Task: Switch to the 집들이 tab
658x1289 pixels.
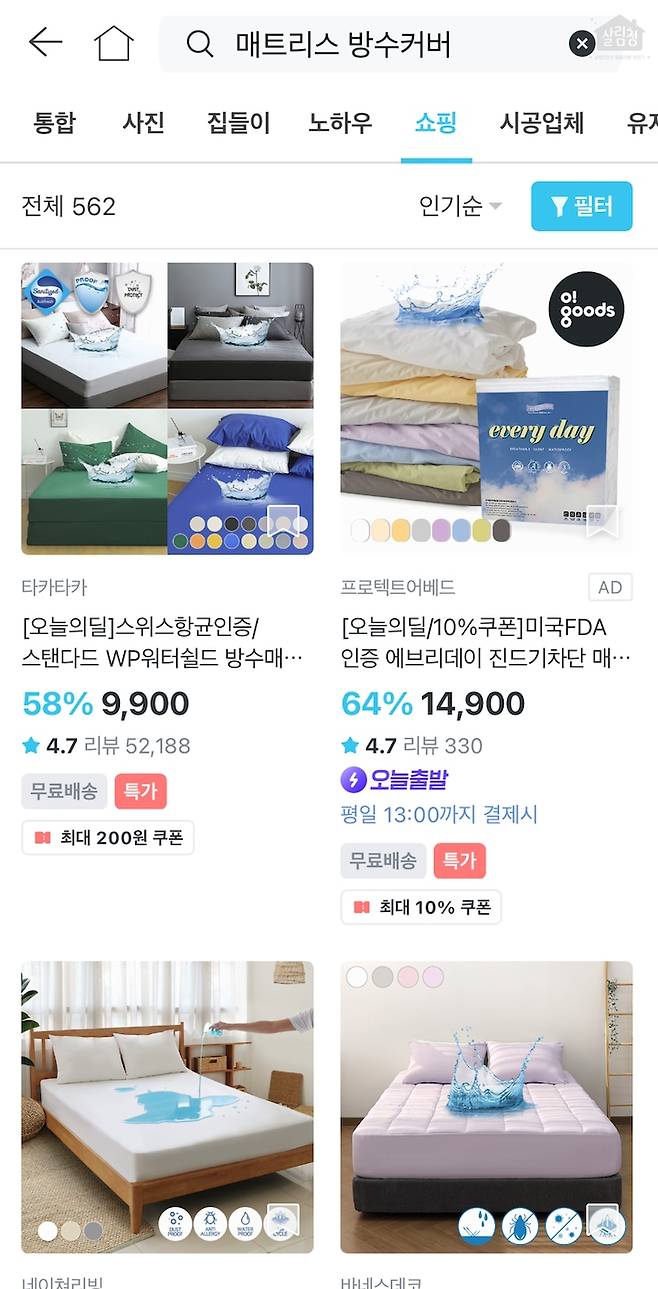Action: coord(238,124)
